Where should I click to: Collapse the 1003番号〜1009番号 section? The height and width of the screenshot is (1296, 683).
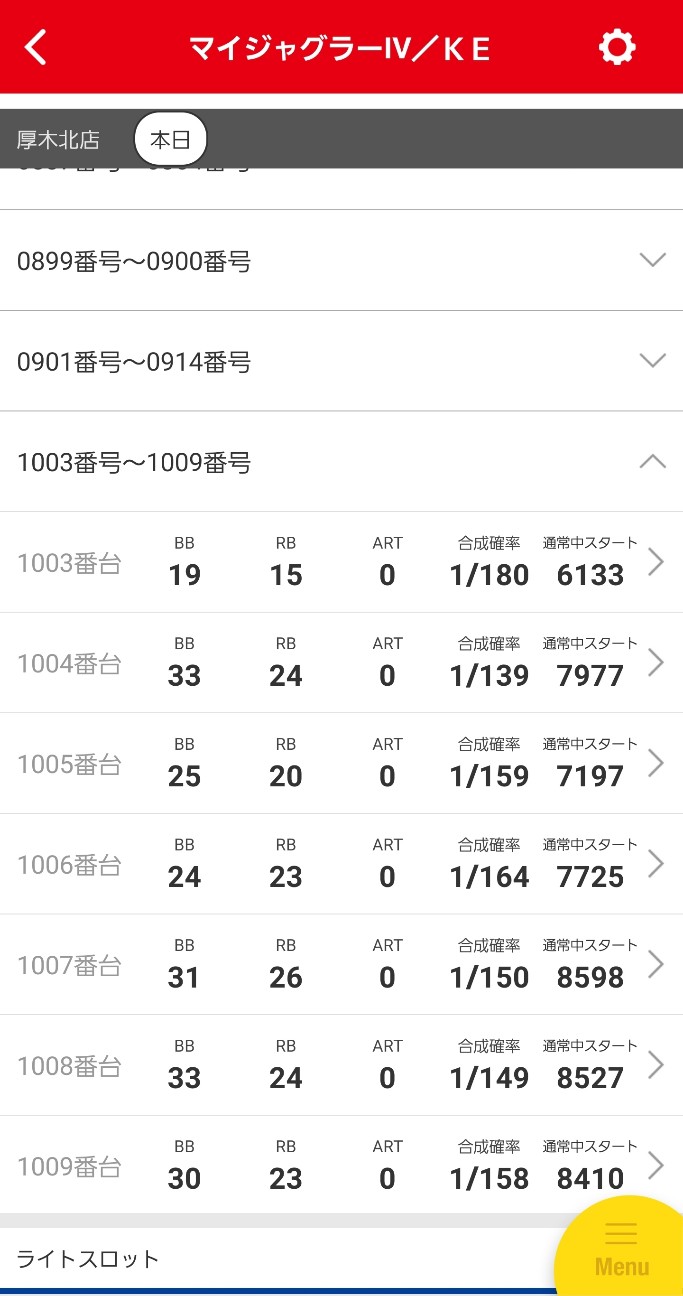click(x=341, y=462)
